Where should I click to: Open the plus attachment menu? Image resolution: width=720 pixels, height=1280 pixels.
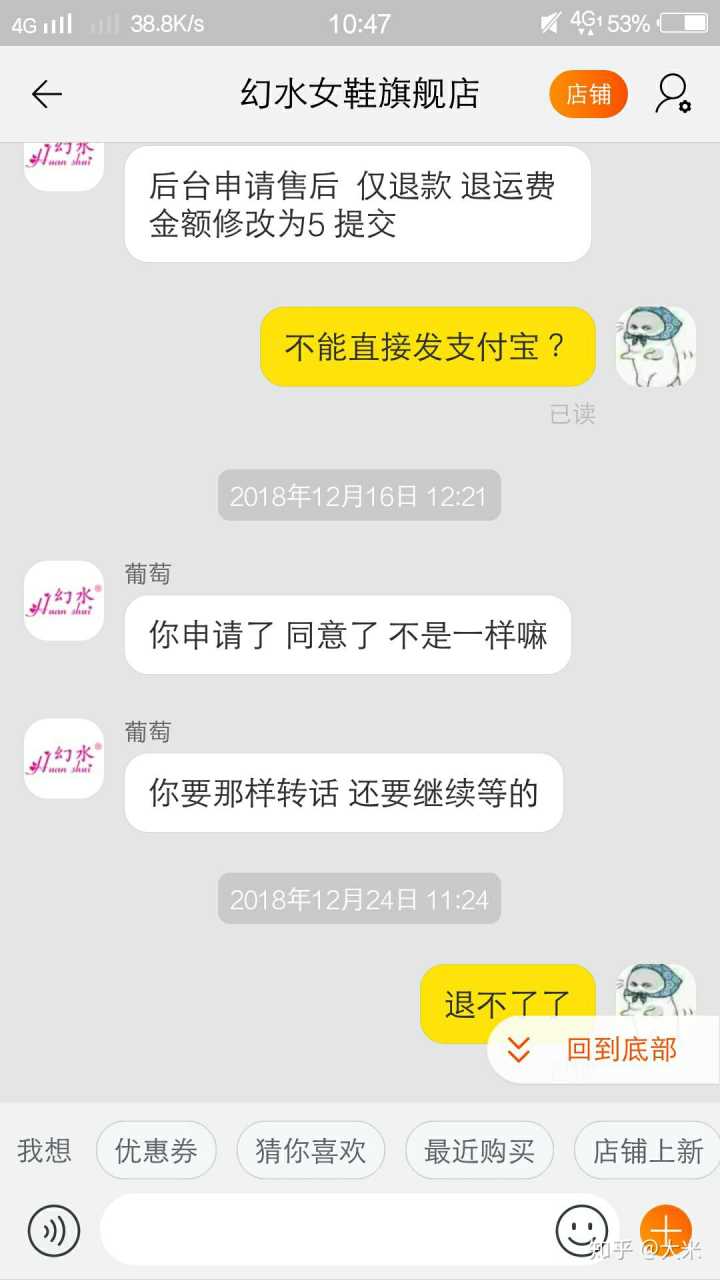click(x=666, y=1230)
